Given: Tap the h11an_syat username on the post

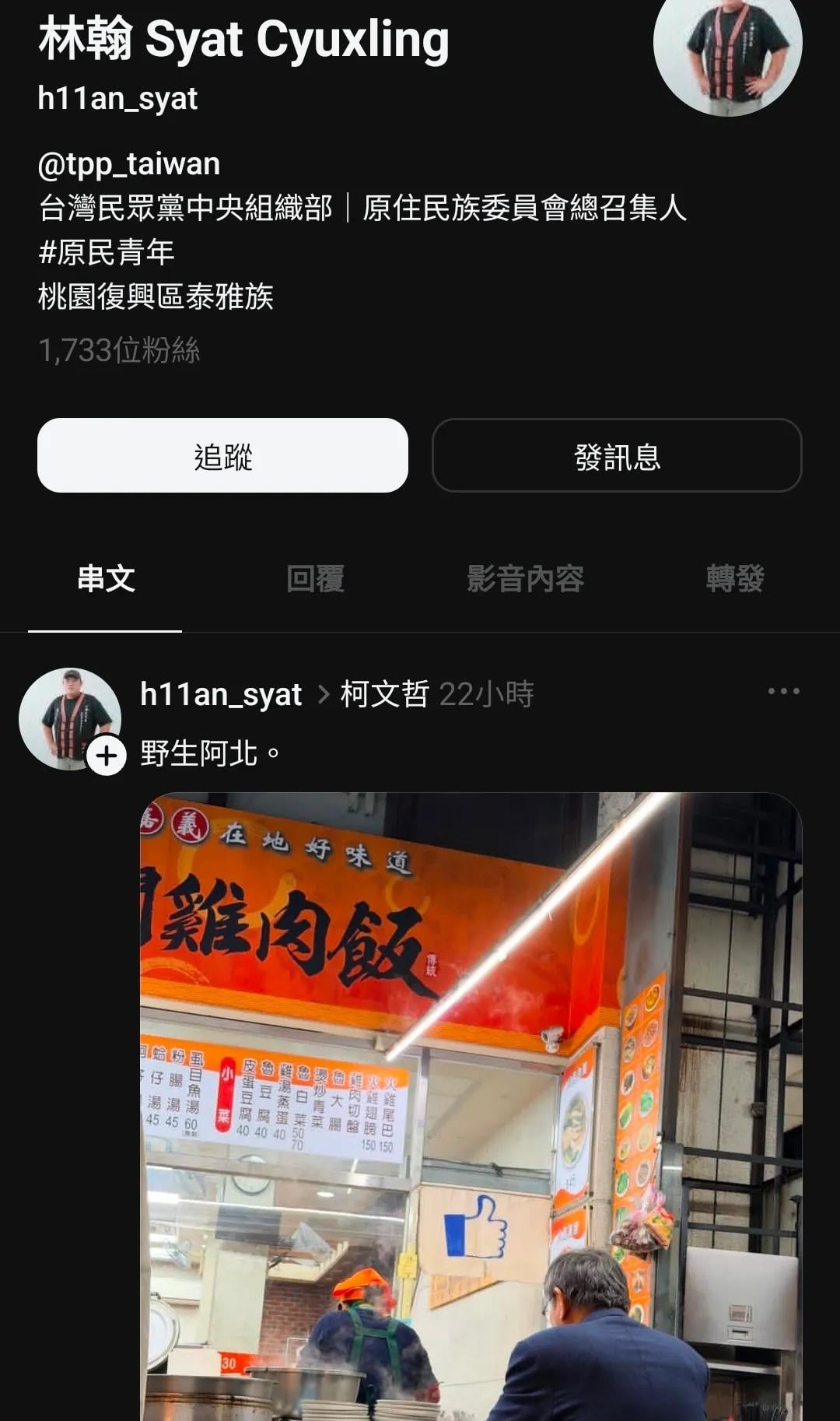Looking at the screenshot, I should pyautogui.click(x=221, y=694).
